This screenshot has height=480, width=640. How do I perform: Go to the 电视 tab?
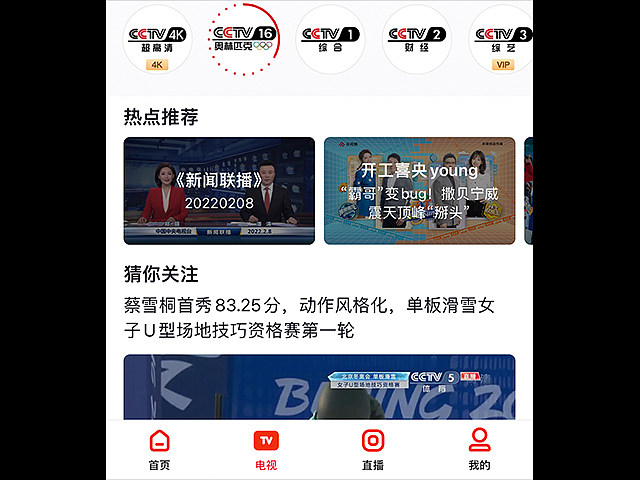[x=265, y=449]
